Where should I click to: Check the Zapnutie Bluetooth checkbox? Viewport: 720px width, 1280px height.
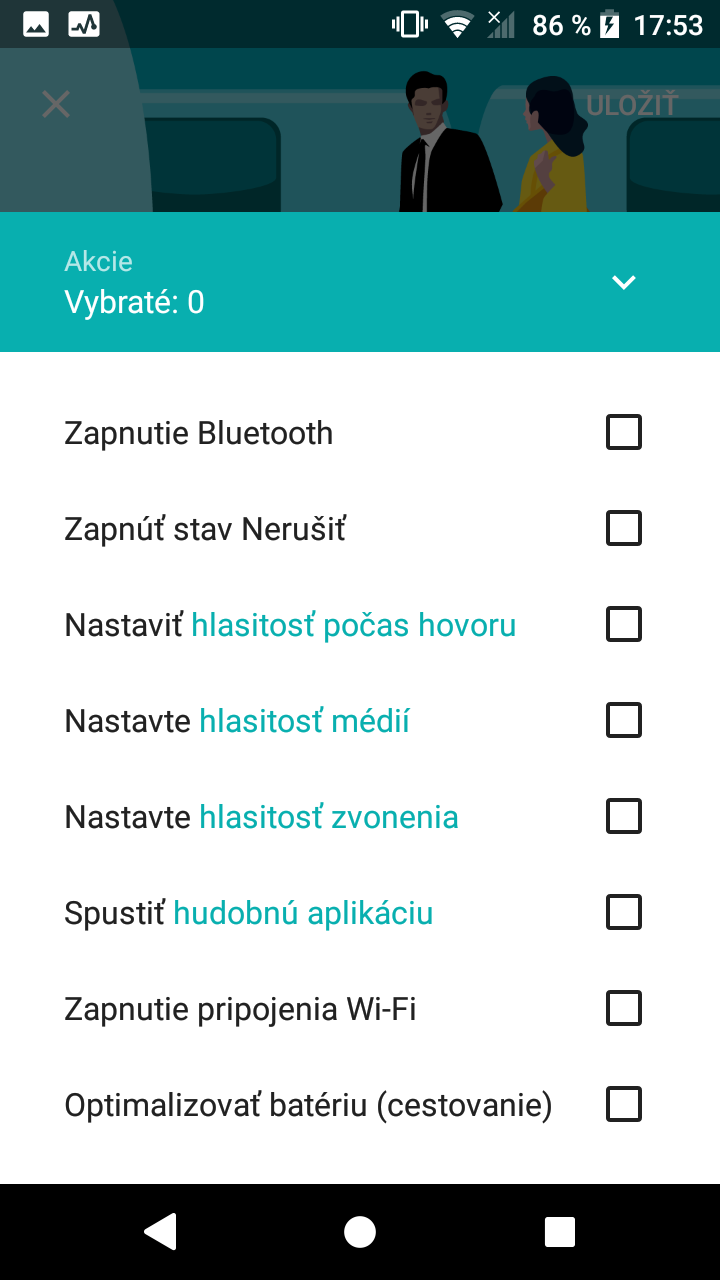point(624,433)
